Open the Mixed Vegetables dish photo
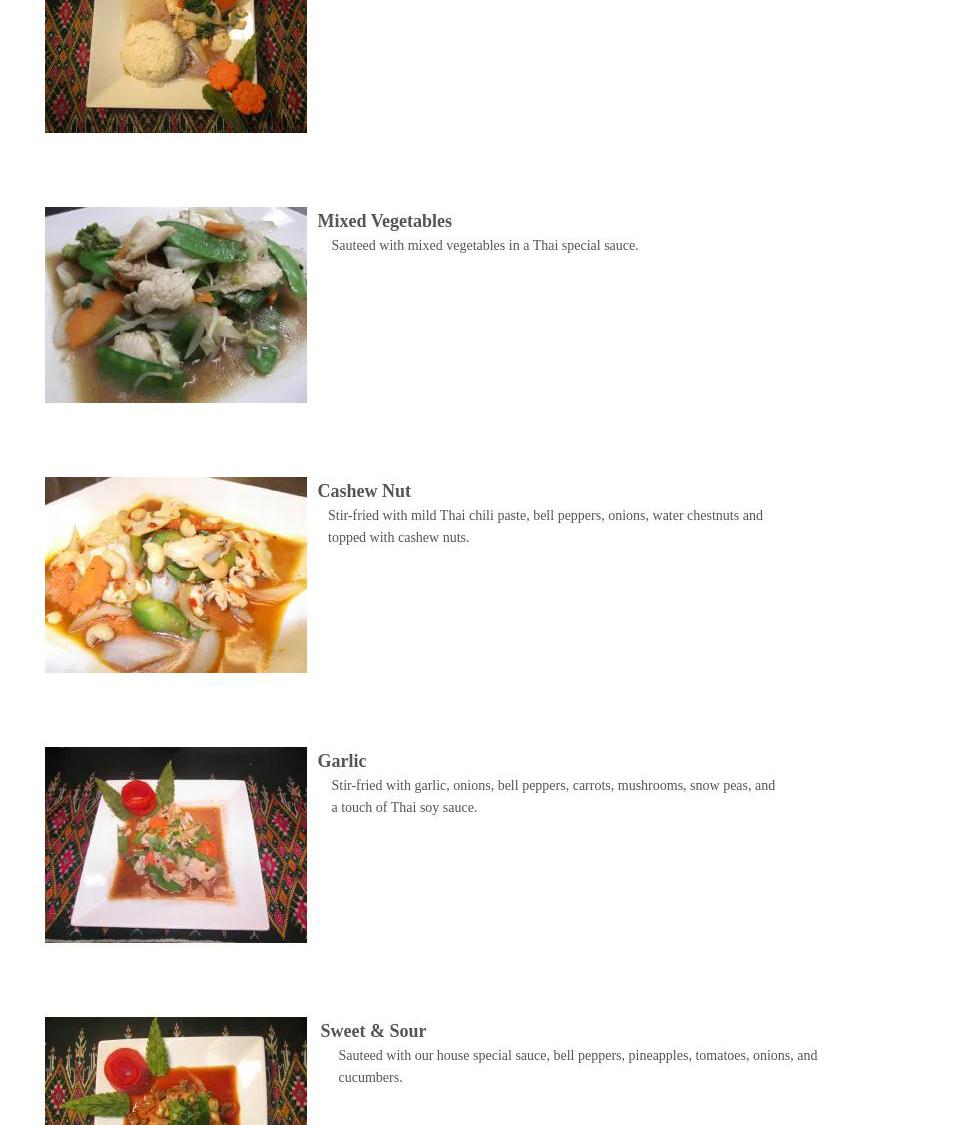Screen dimensions: 980x1125 pyautogui.click(x=175, y=305)
